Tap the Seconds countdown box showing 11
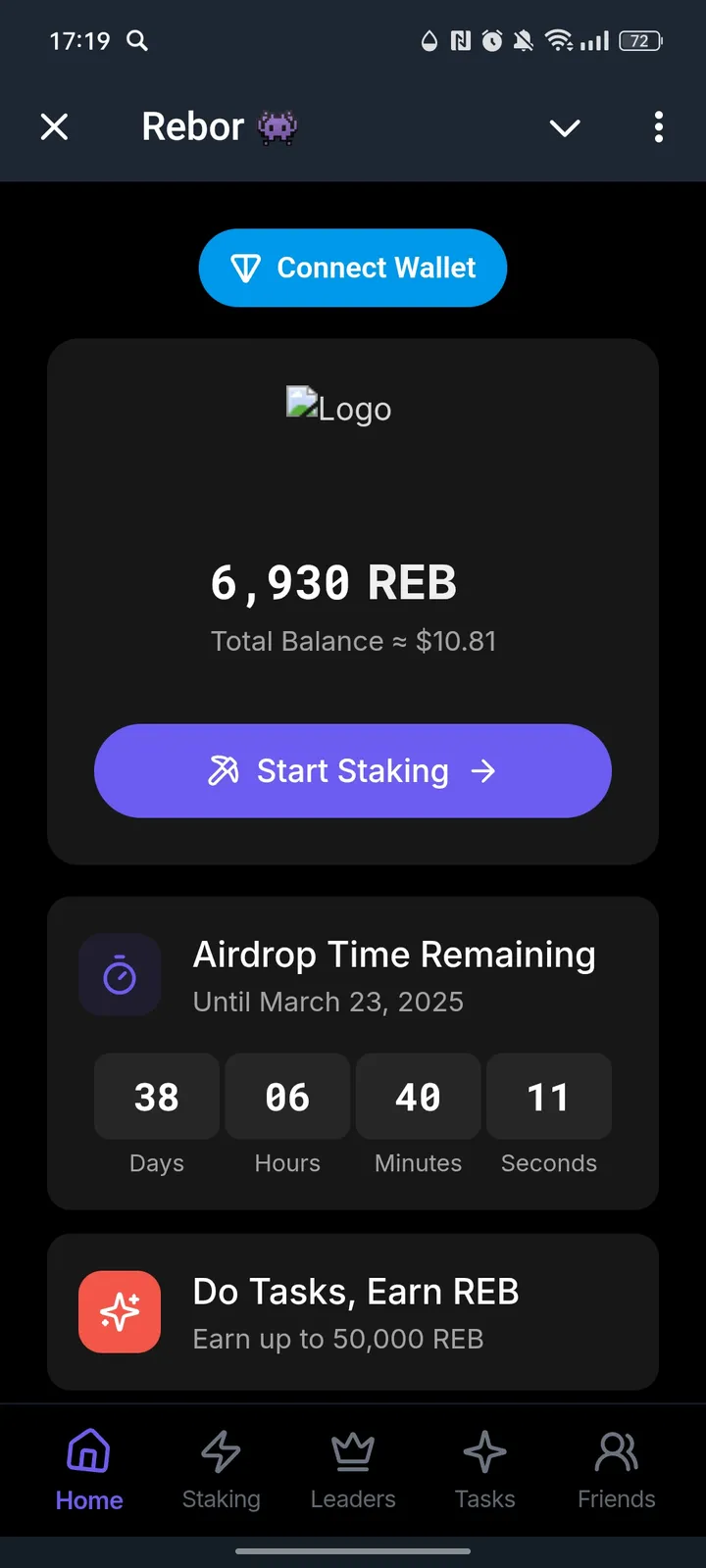Screen dimensions: 706x1568 [x=548, y=1097]
